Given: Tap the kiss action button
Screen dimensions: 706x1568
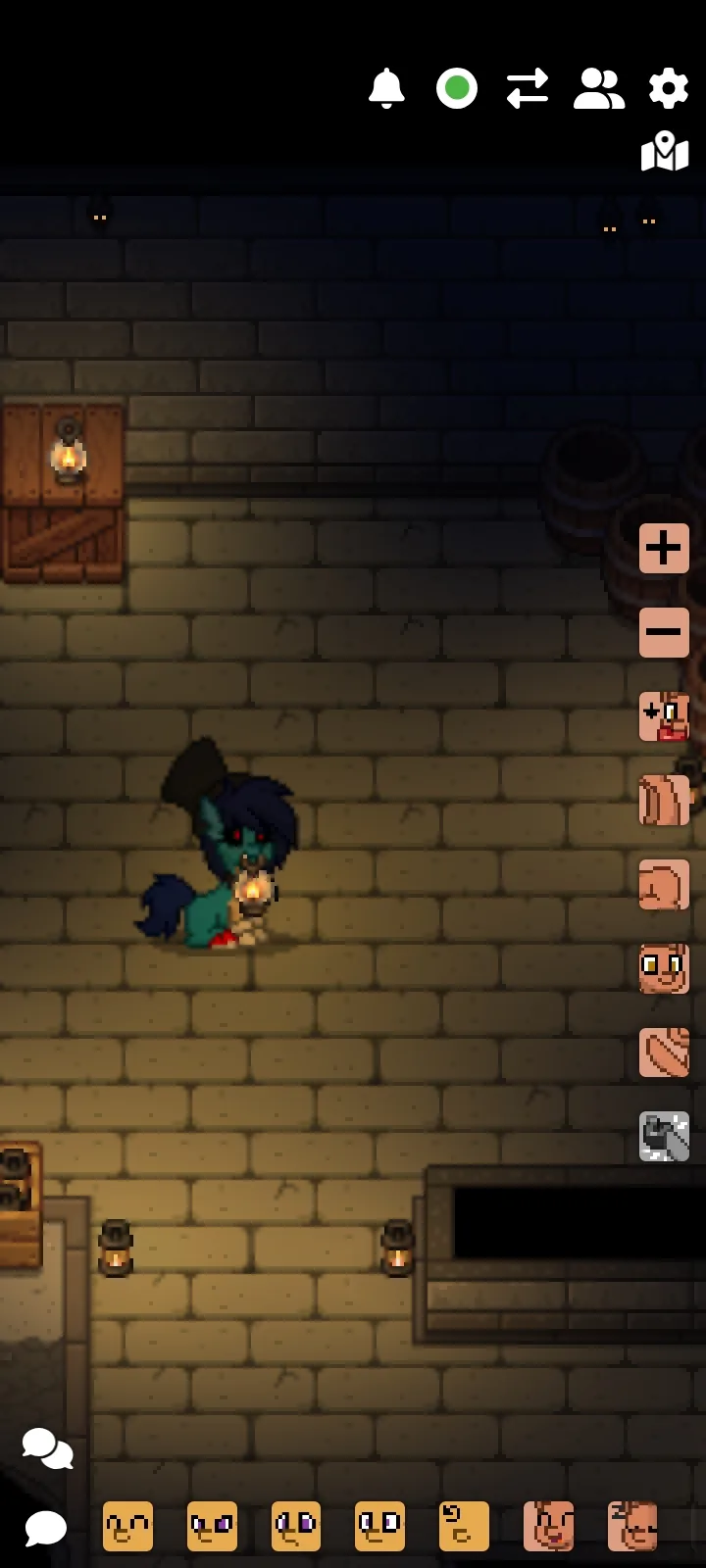Looking at the screenshot, I should tap(664, 716).
